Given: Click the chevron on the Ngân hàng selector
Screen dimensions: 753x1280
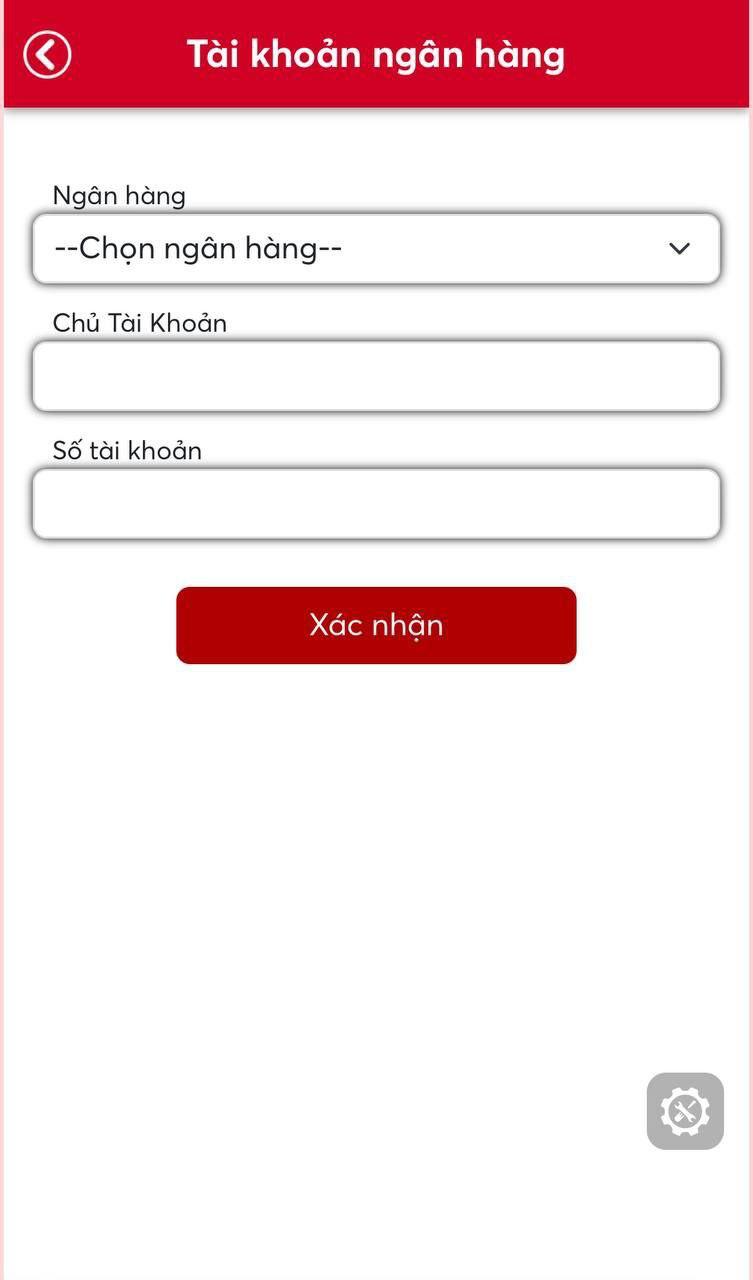Looking at the screenshot, I should [x=679, y=249].
